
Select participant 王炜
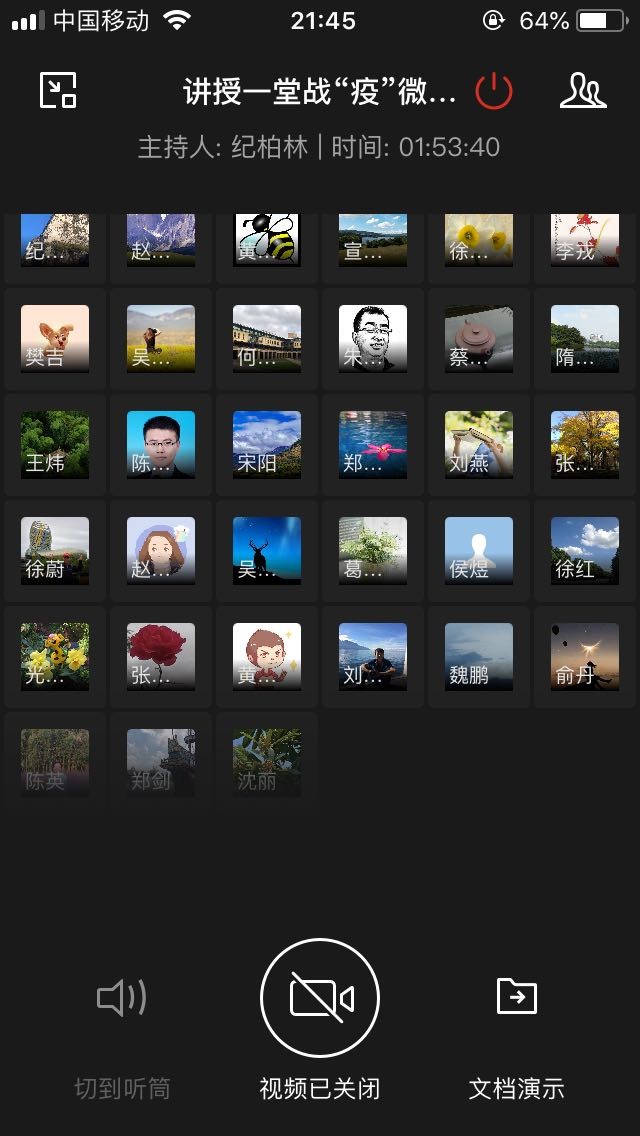55,445
